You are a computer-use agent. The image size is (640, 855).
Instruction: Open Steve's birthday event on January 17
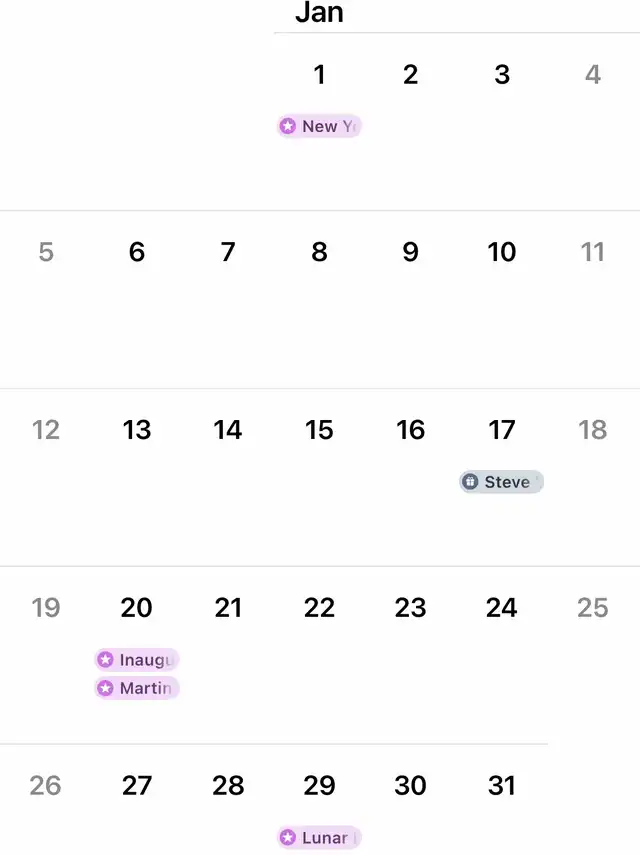[x=501, y=482]
